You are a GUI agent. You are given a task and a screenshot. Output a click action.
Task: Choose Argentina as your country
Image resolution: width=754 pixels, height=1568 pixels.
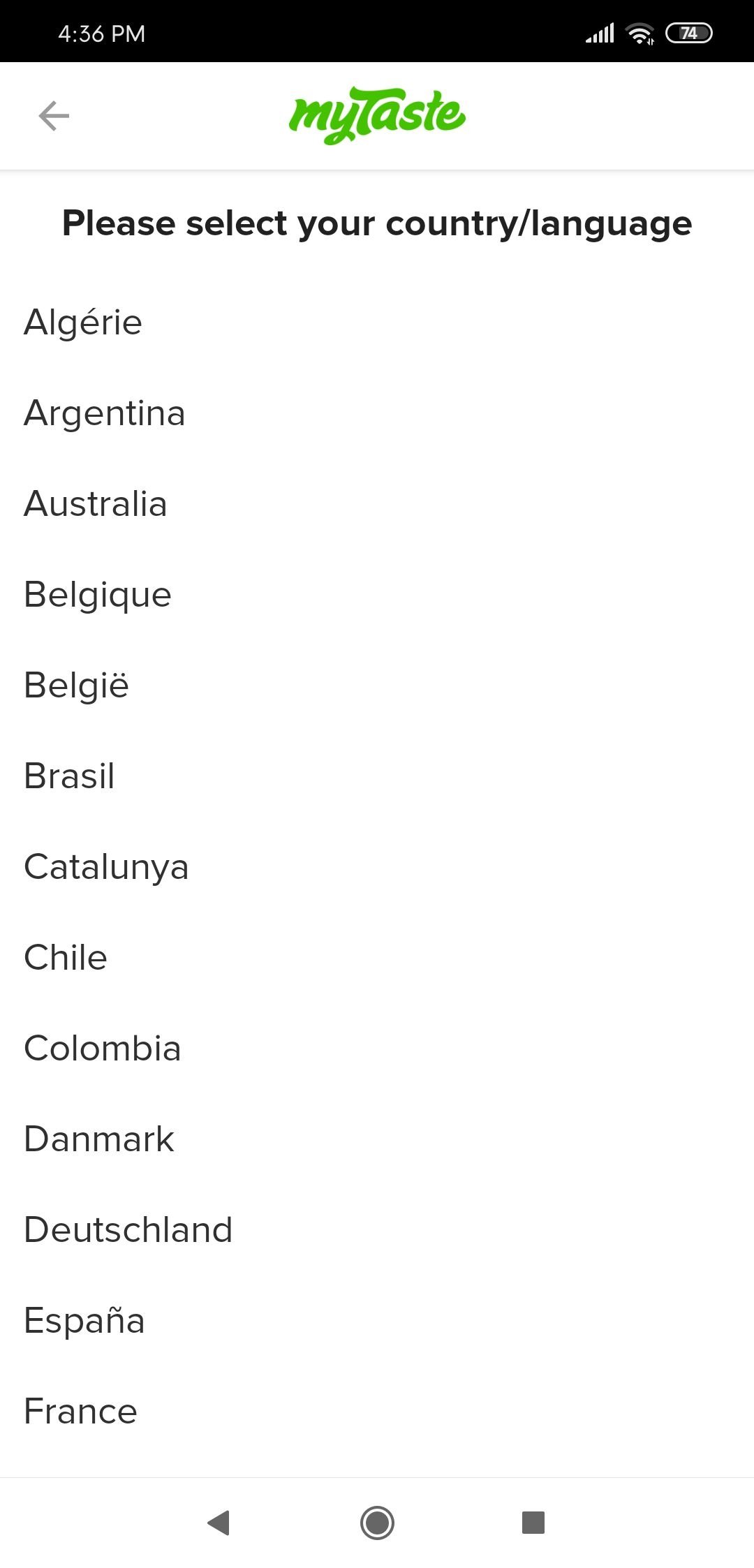point(377,413)
